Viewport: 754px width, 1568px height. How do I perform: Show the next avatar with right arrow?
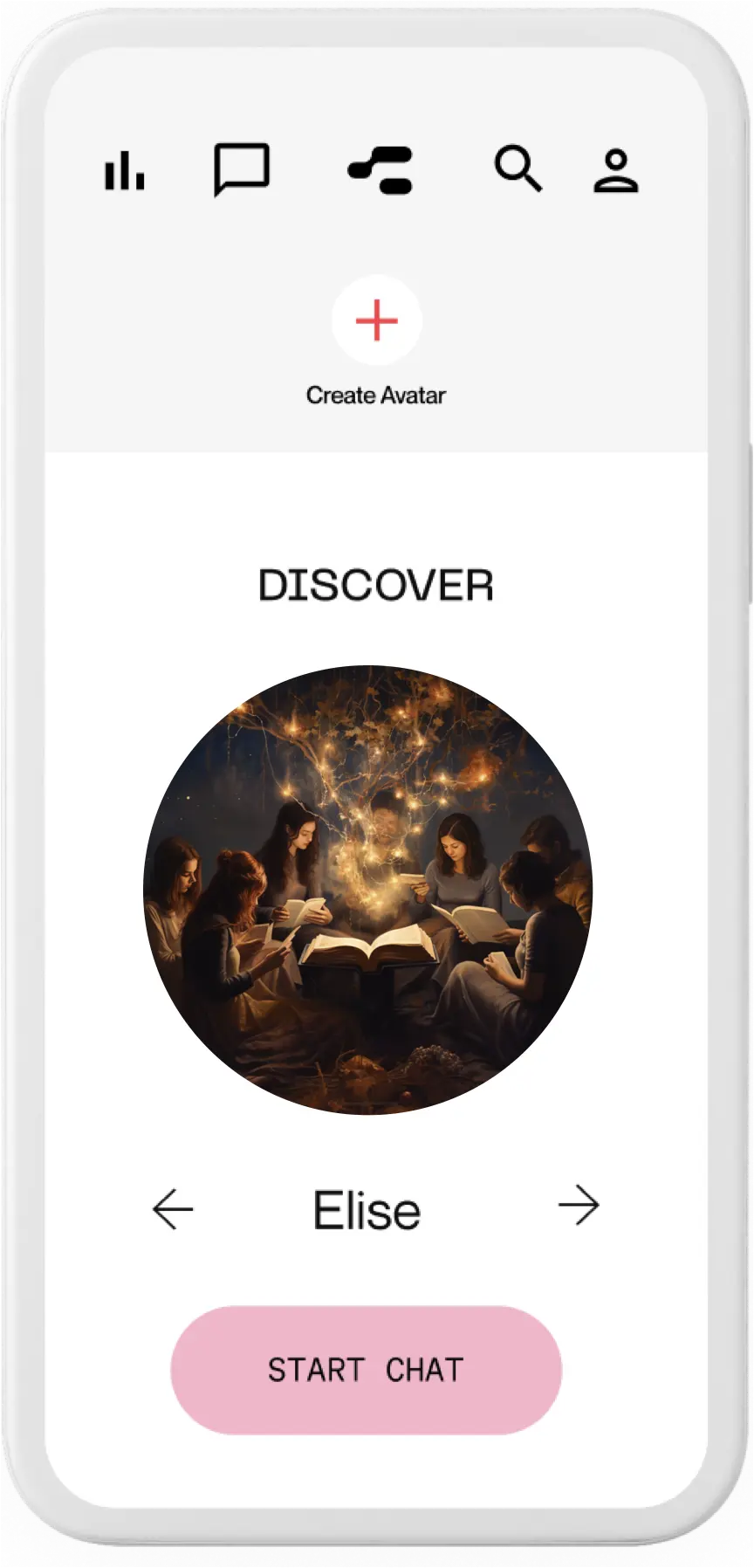coord(579,1207)
